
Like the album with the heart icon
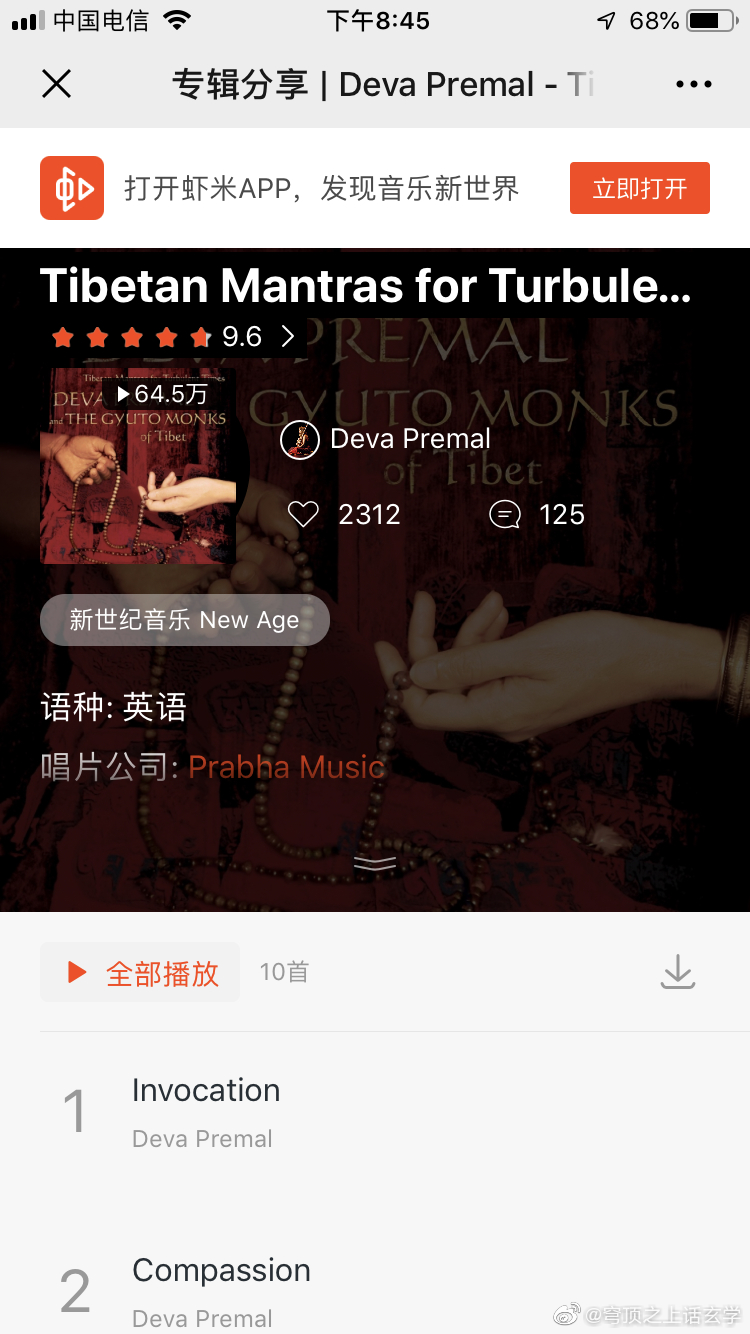click(303, 515)
